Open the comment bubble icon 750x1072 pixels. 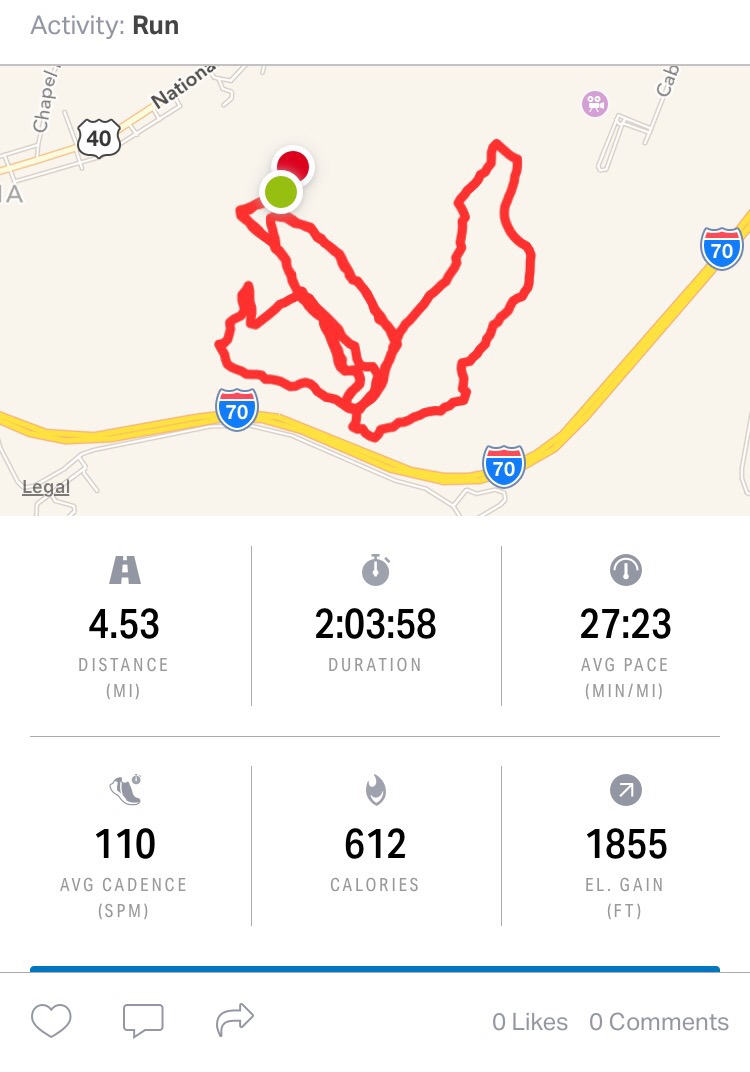point(143,1021)
